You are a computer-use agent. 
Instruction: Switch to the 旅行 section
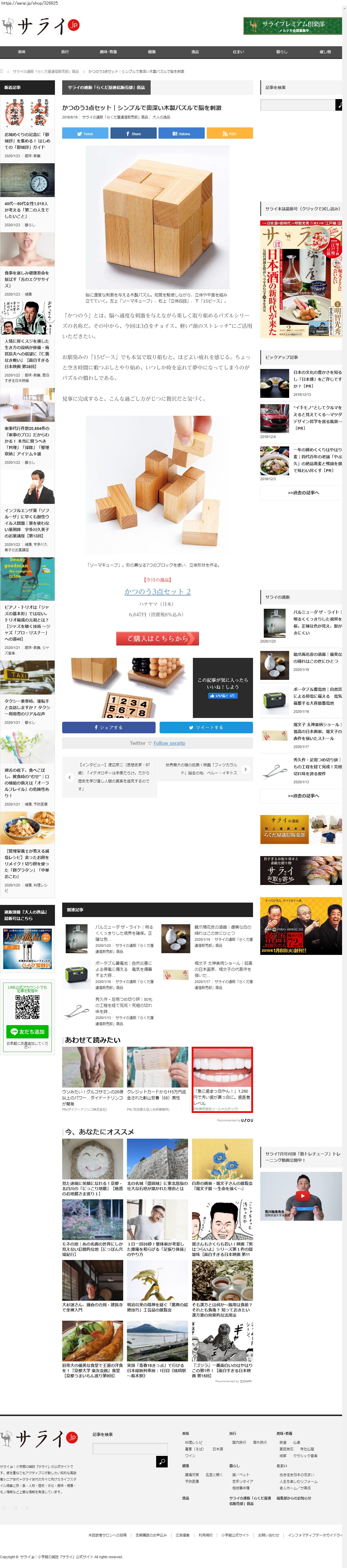tap(65, 52)
